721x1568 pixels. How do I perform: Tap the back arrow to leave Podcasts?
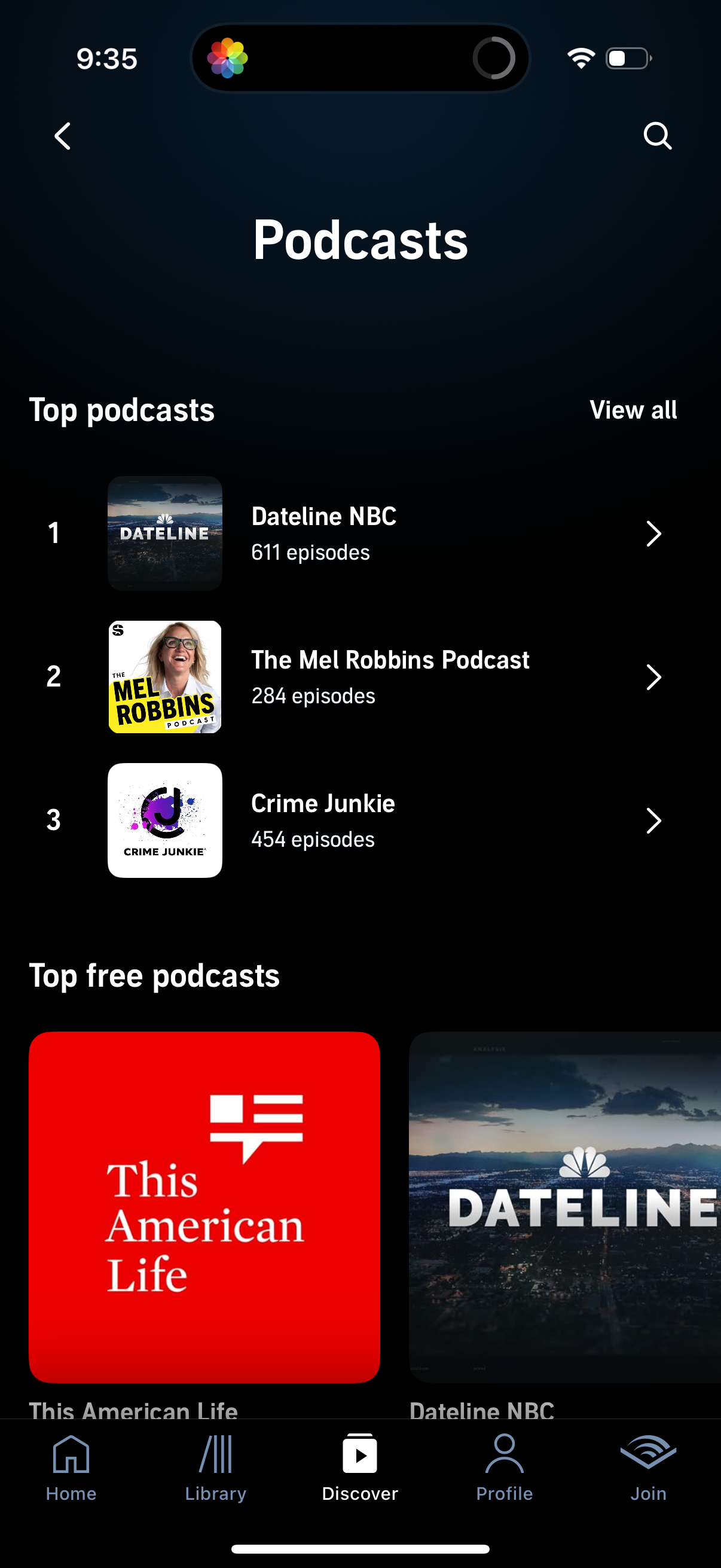click(62, 136)
